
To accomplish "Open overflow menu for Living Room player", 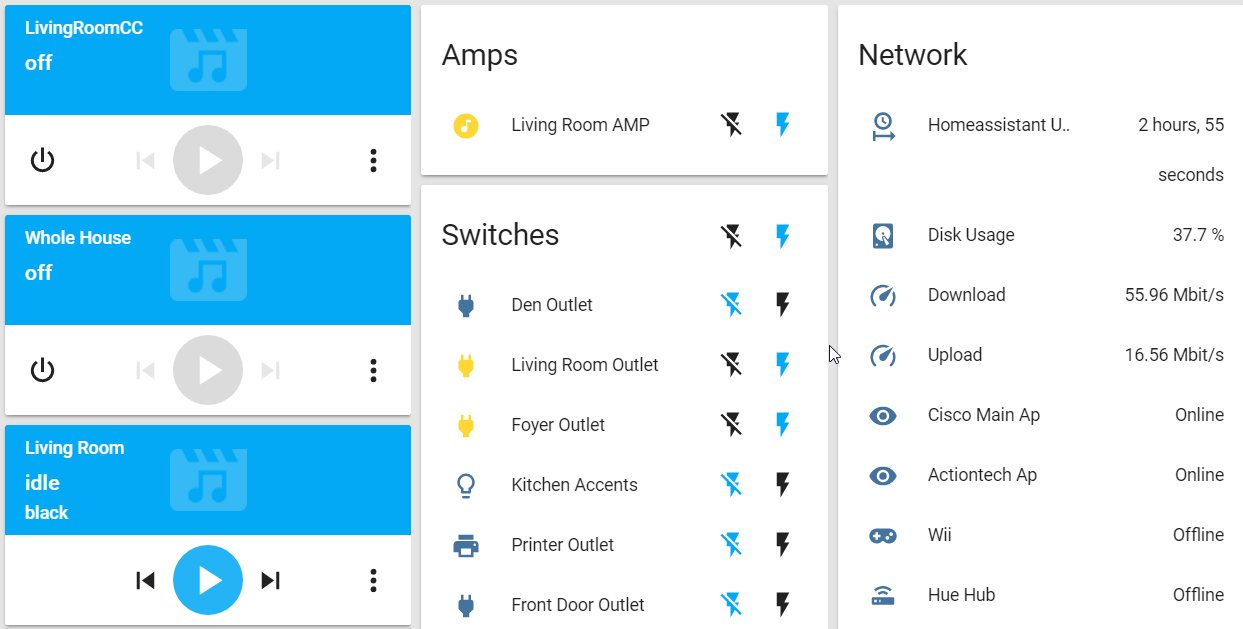I will [x=373, y=580].
